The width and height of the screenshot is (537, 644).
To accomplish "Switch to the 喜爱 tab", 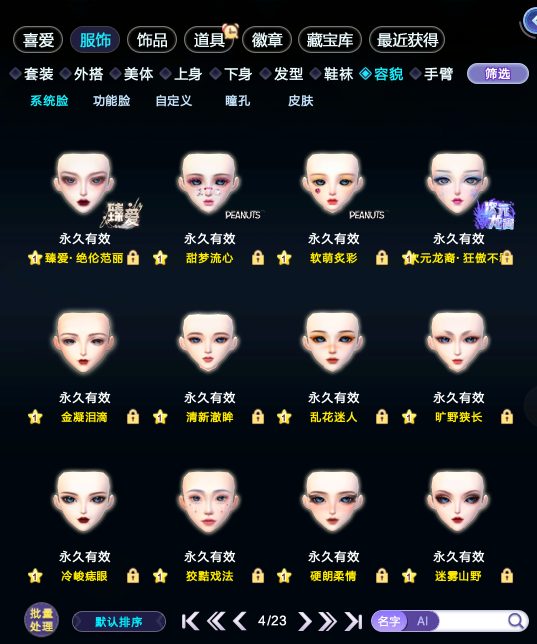I will pyautogui.click(x=38, y=40).
